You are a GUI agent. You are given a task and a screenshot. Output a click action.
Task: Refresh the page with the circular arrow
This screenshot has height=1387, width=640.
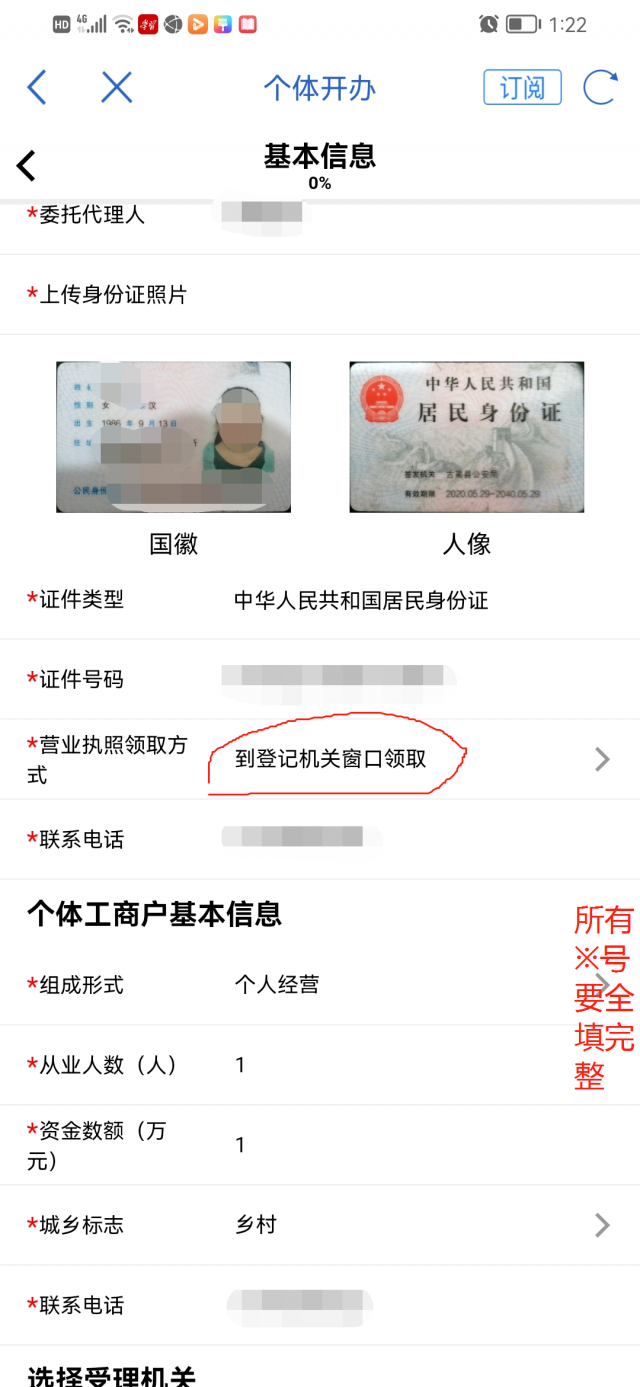coord(600,88)
